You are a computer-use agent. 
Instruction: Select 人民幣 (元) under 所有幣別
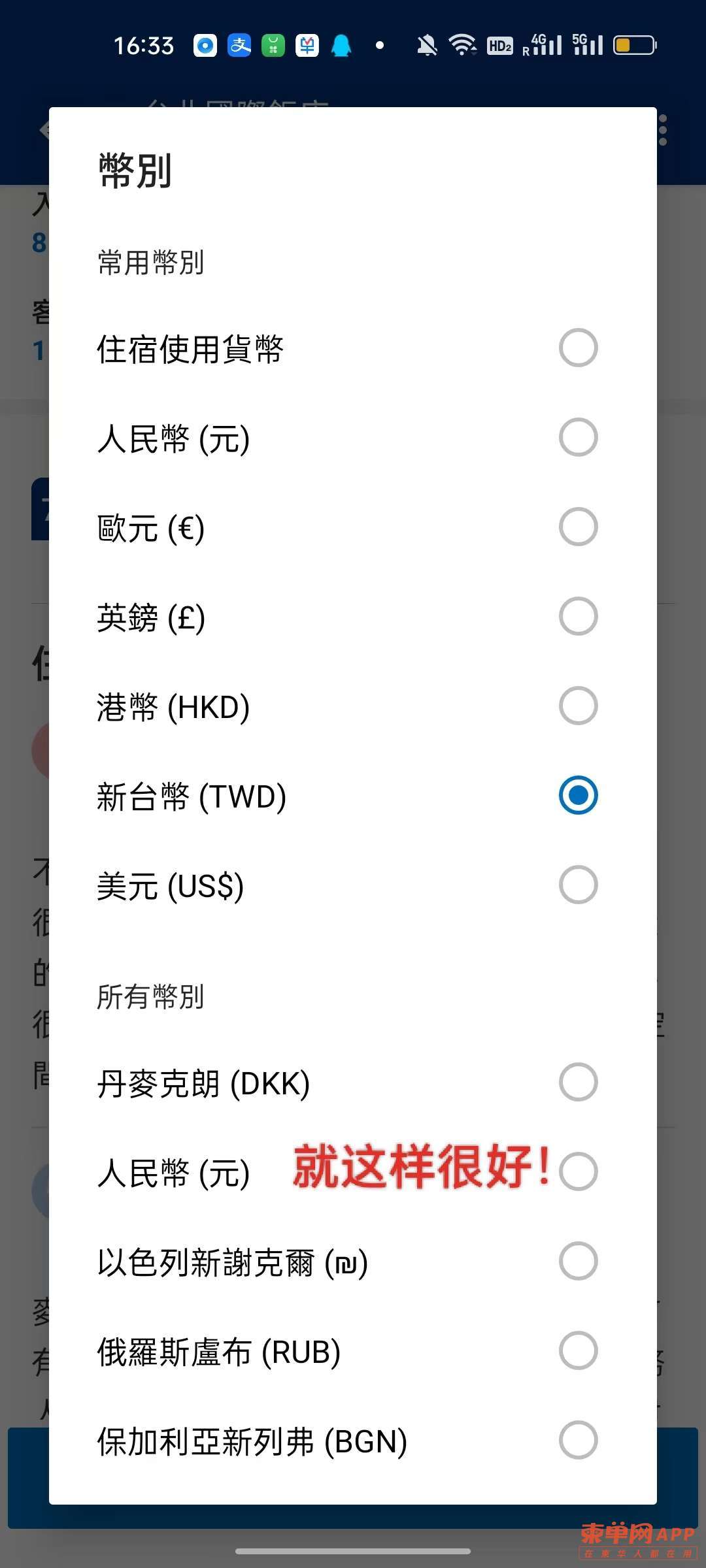pyautogui.click(x=353, y=1172)
